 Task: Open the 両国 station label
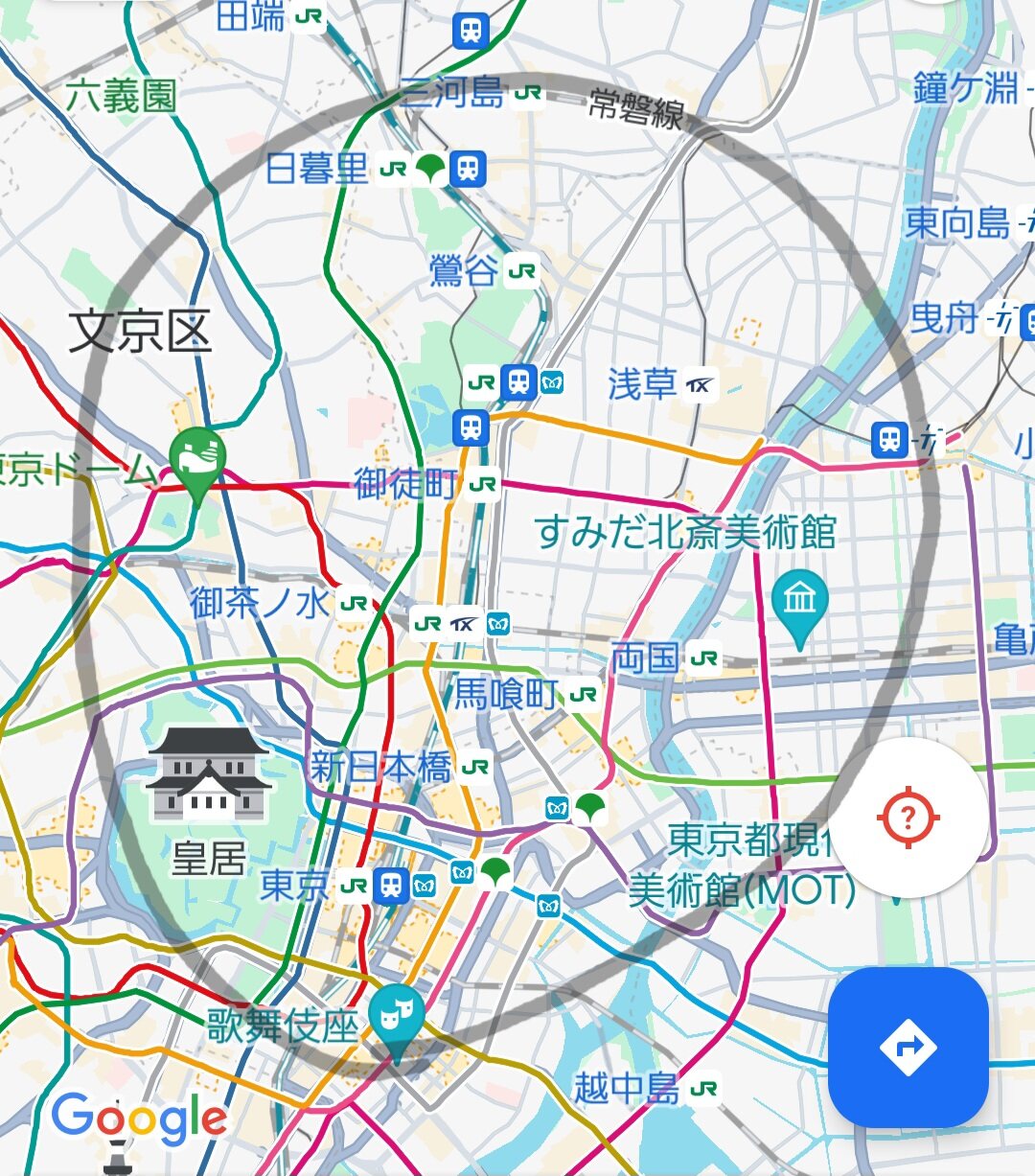pyautogui.click(x=645, y=658)
